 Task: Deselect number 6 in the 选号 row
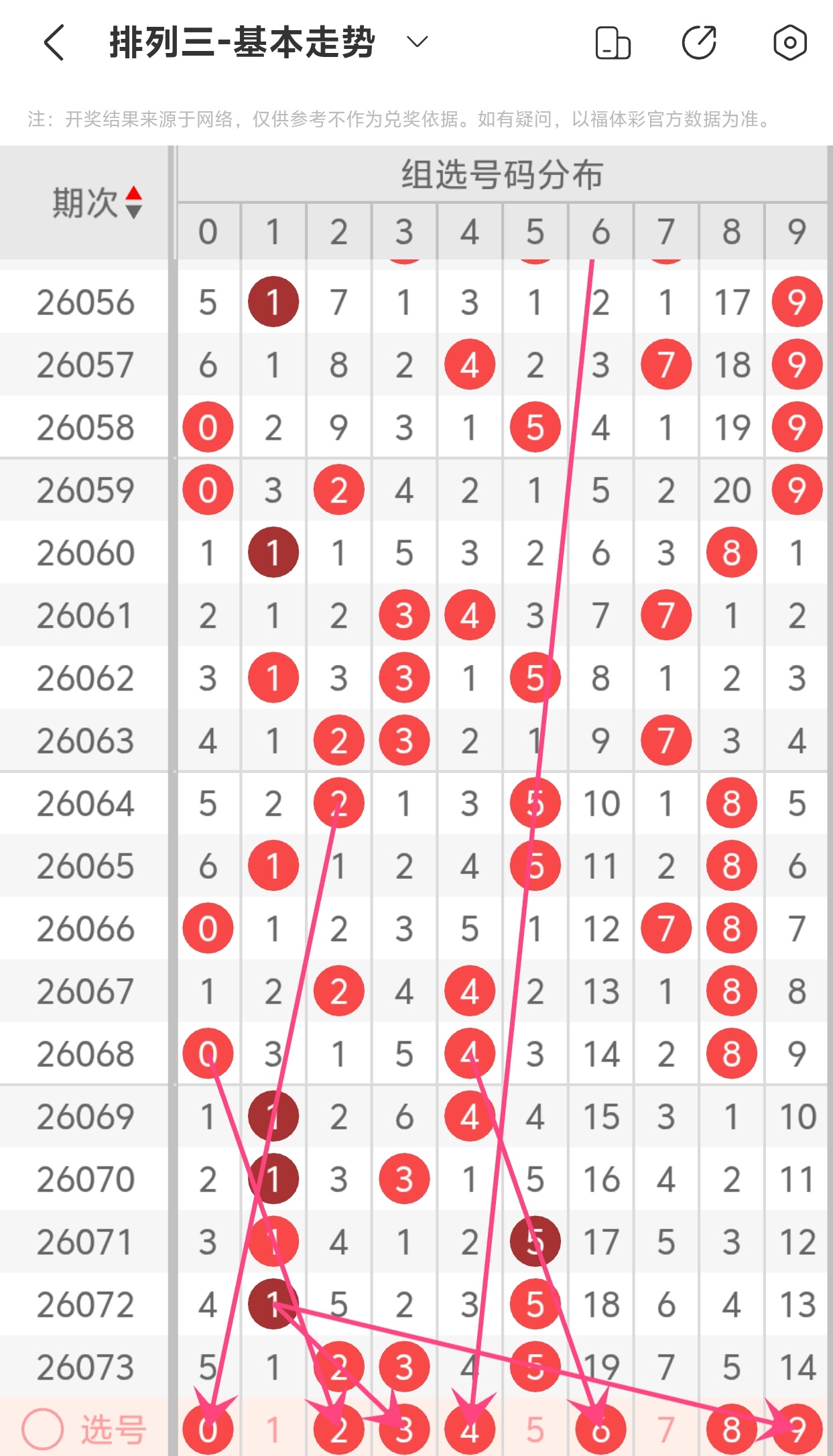click(x=600, y=1429)
